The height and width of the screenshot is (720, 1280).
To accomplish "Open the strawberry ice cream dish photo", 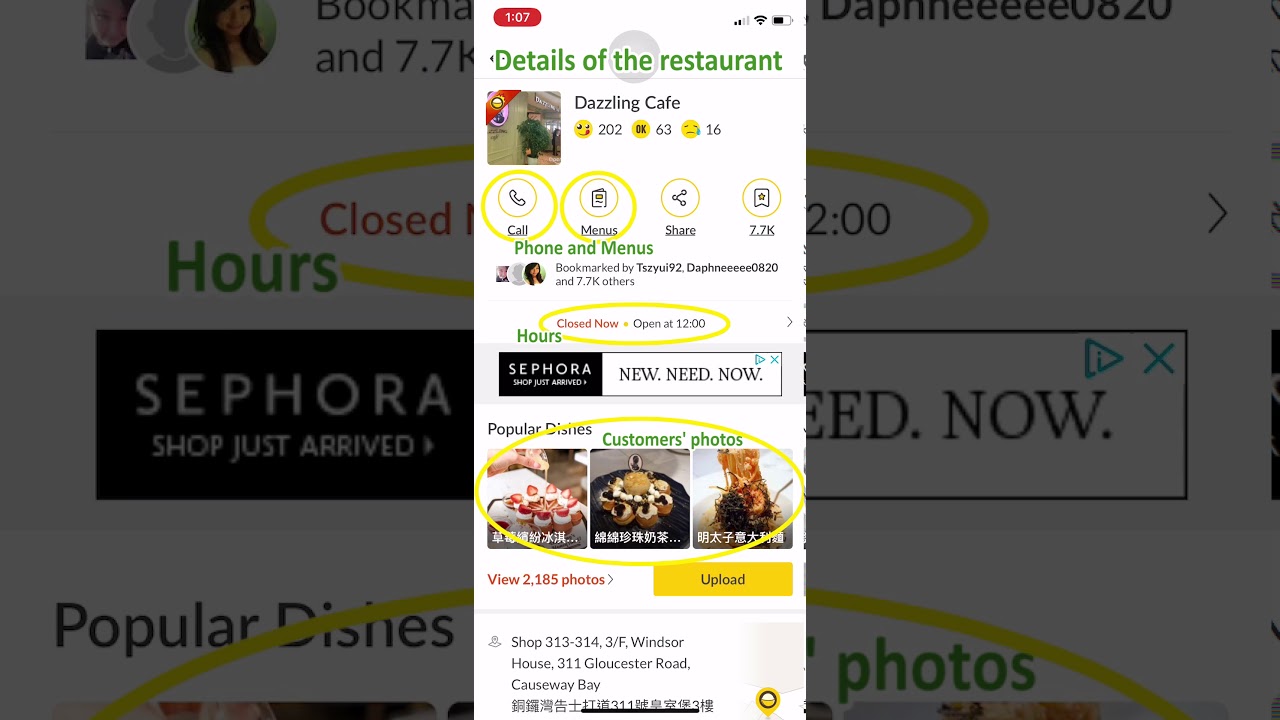I will coord(537,498).
